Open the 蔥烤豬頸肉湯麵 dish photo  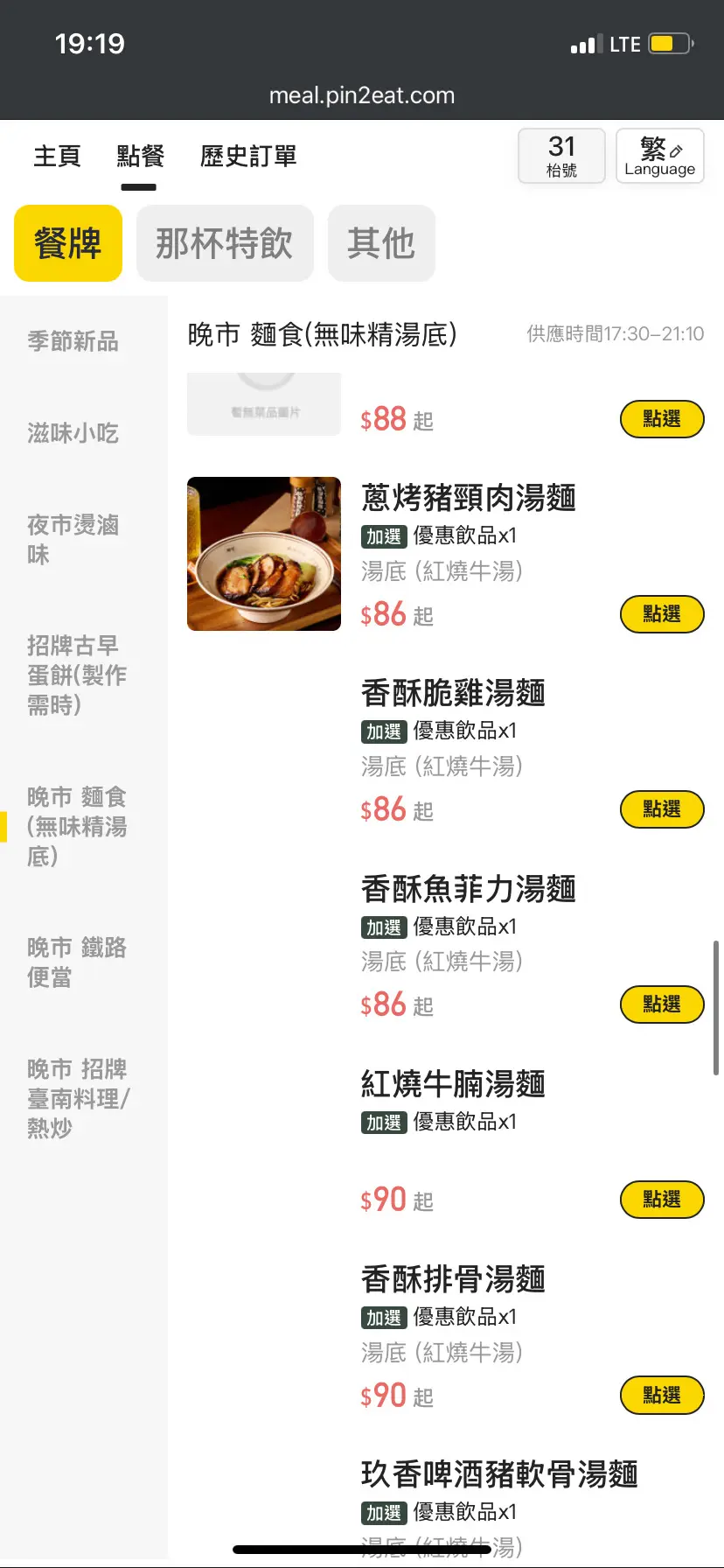(x=264, y=554)
